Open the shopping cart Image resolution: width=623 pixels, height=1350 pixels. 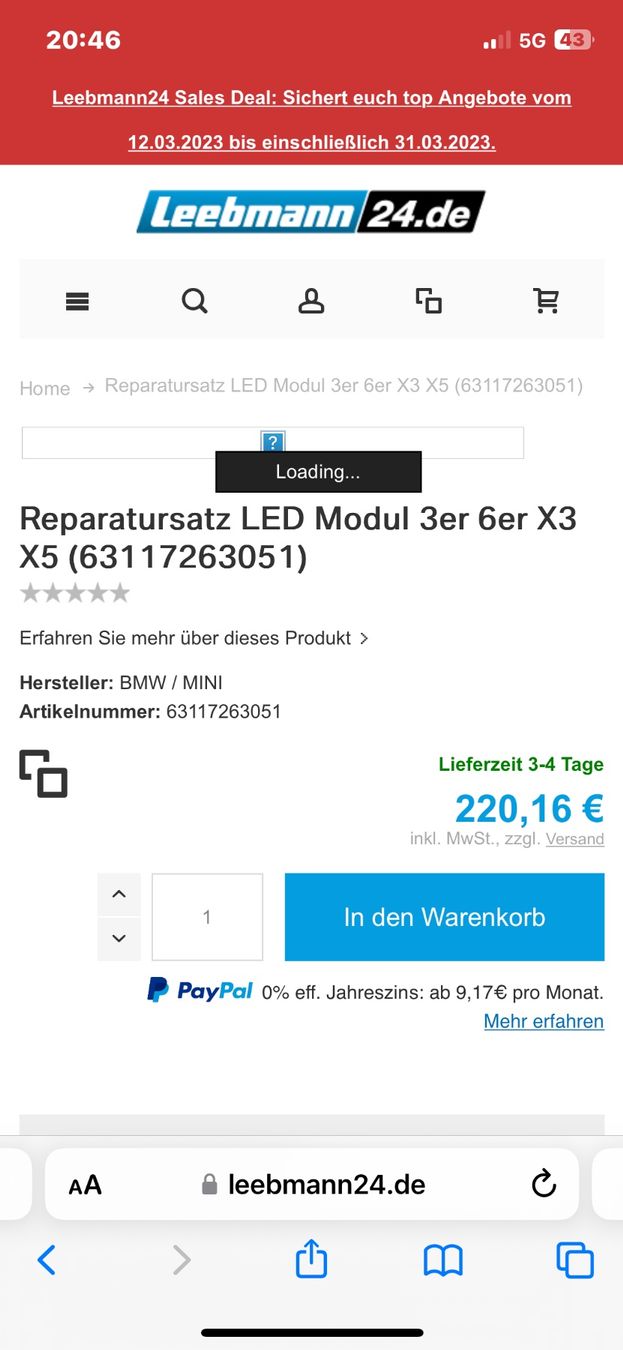point(546,301)
